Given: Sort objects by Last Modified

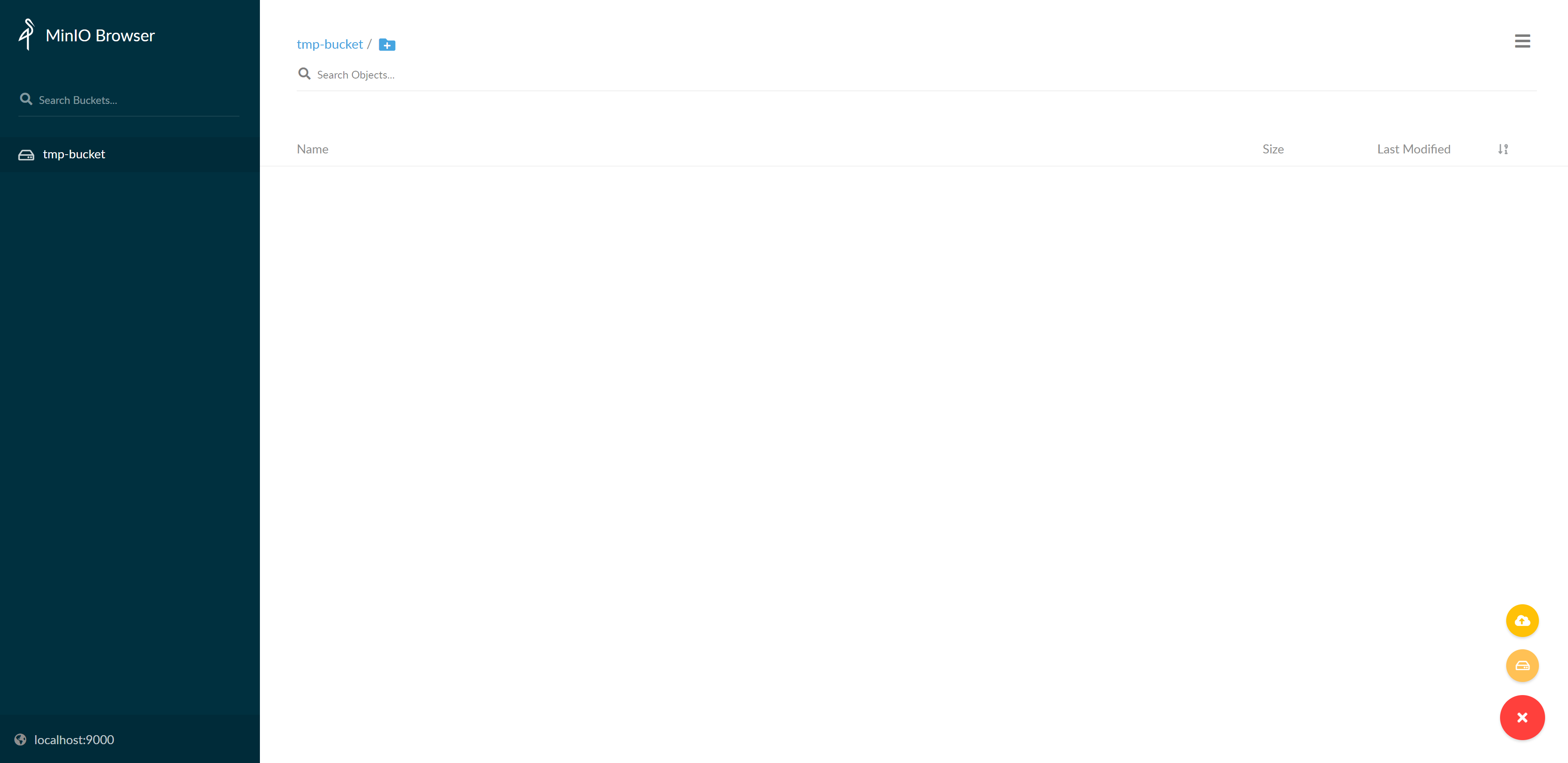Looking at the screenshot, I should pos(1413,149).
